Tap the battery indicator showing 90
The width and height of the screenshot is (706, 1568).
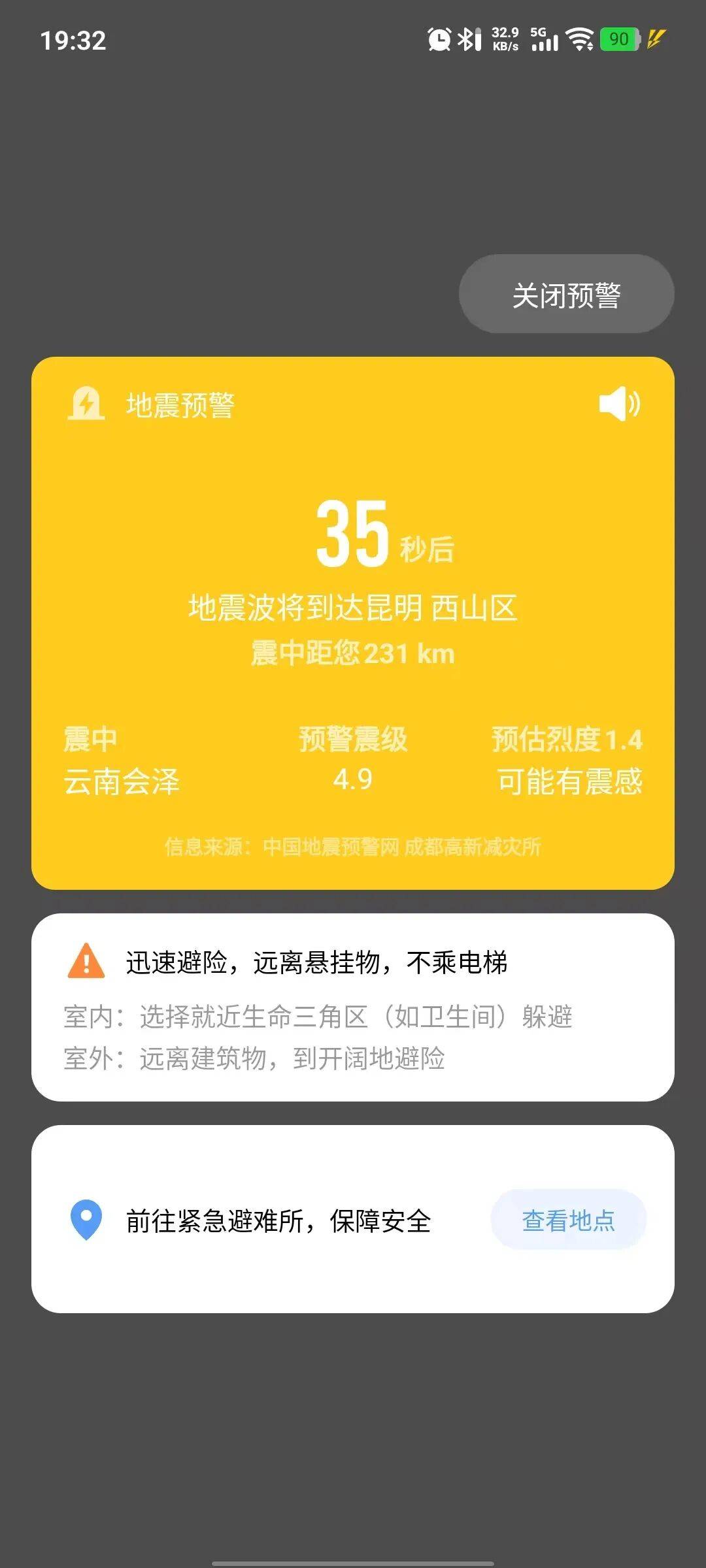point(617,38)
